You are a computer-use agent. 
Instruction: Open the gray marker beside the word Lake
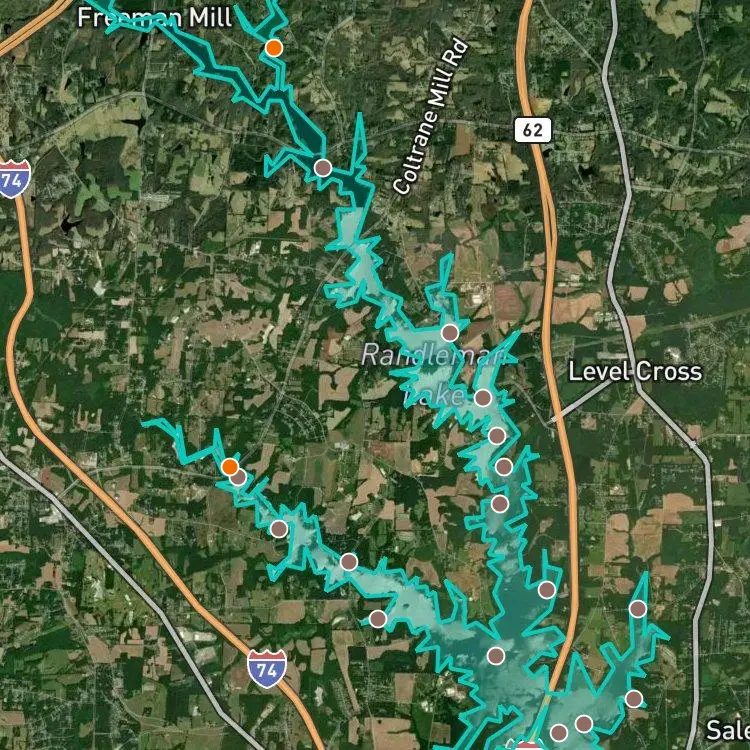click(x=483, y=397)
